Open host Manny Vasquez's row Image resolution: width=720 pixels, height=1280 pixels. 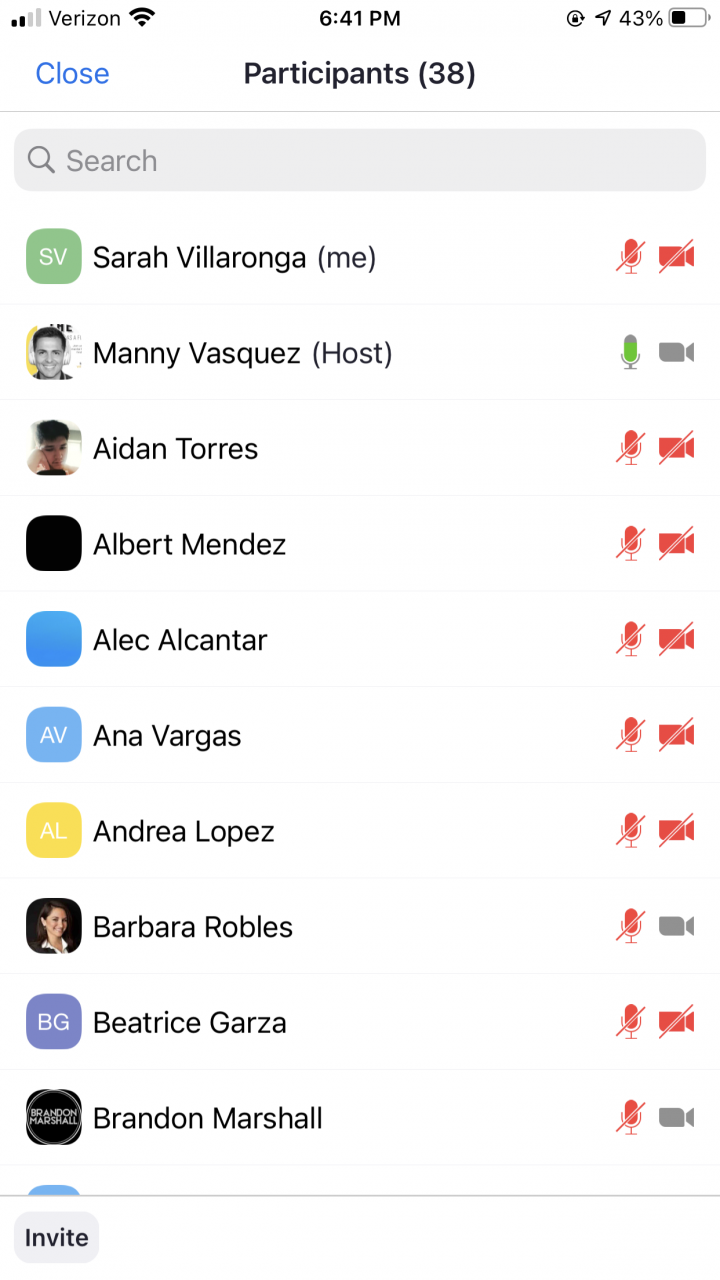[x=242, y=353]
